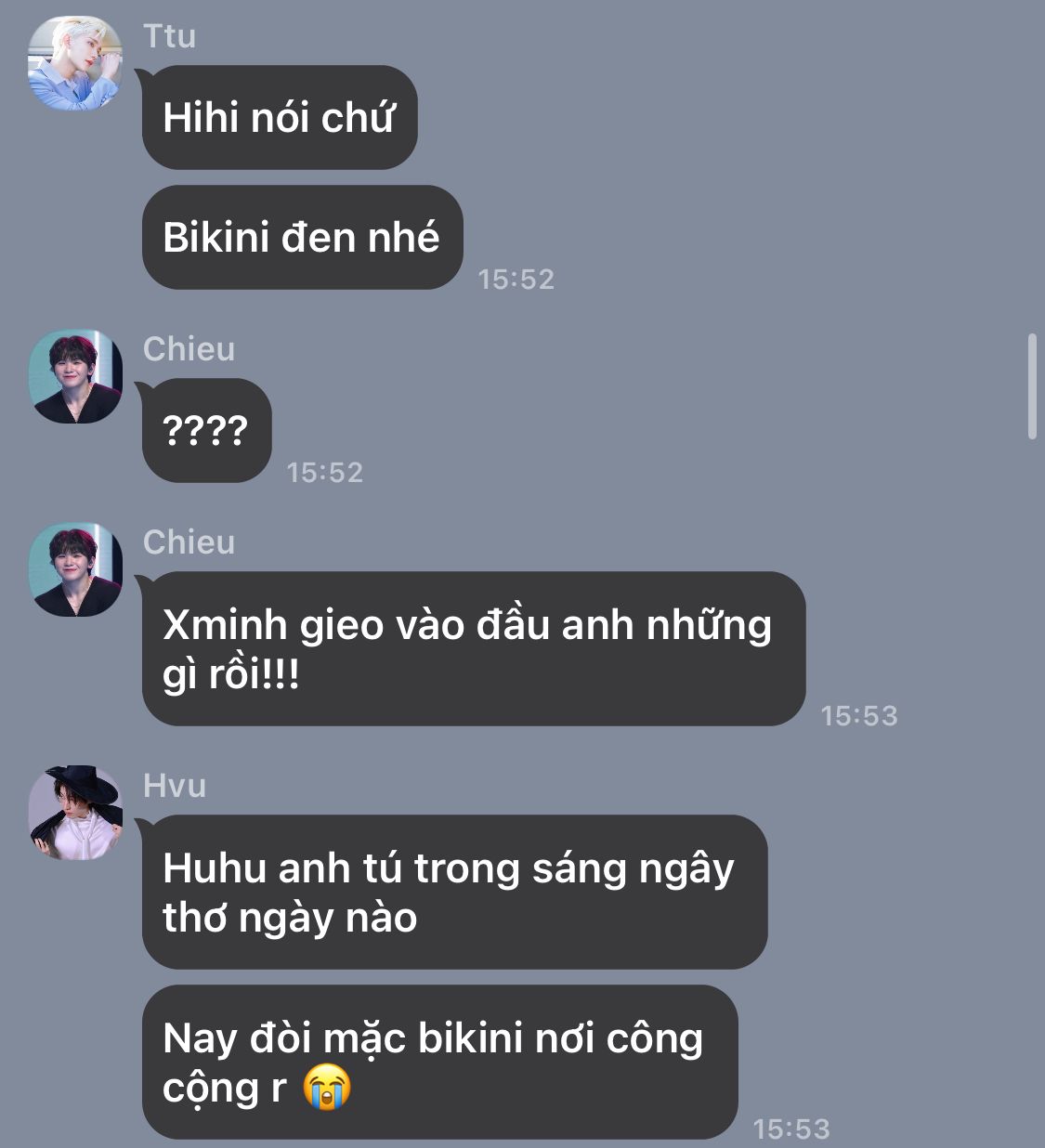Open Chieu's avatar beside the ???? message
Viewport: 1045px width, 1148px height.
[75, 376]
